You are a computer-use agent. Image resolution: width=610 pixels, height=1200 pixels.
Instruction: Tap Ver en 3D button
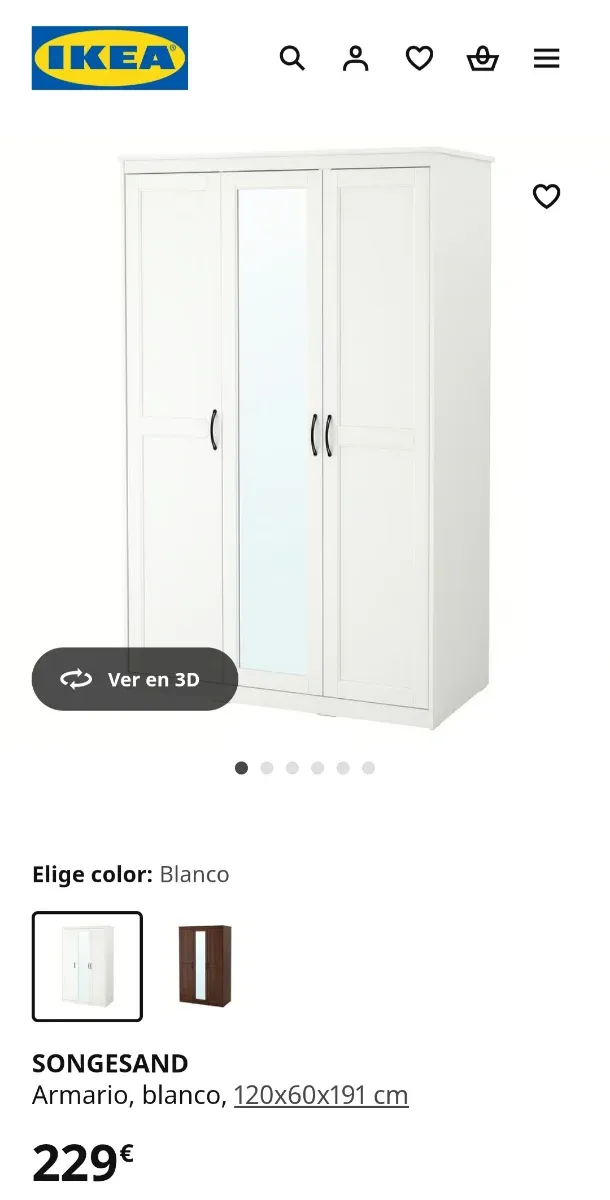click(135, 679)
